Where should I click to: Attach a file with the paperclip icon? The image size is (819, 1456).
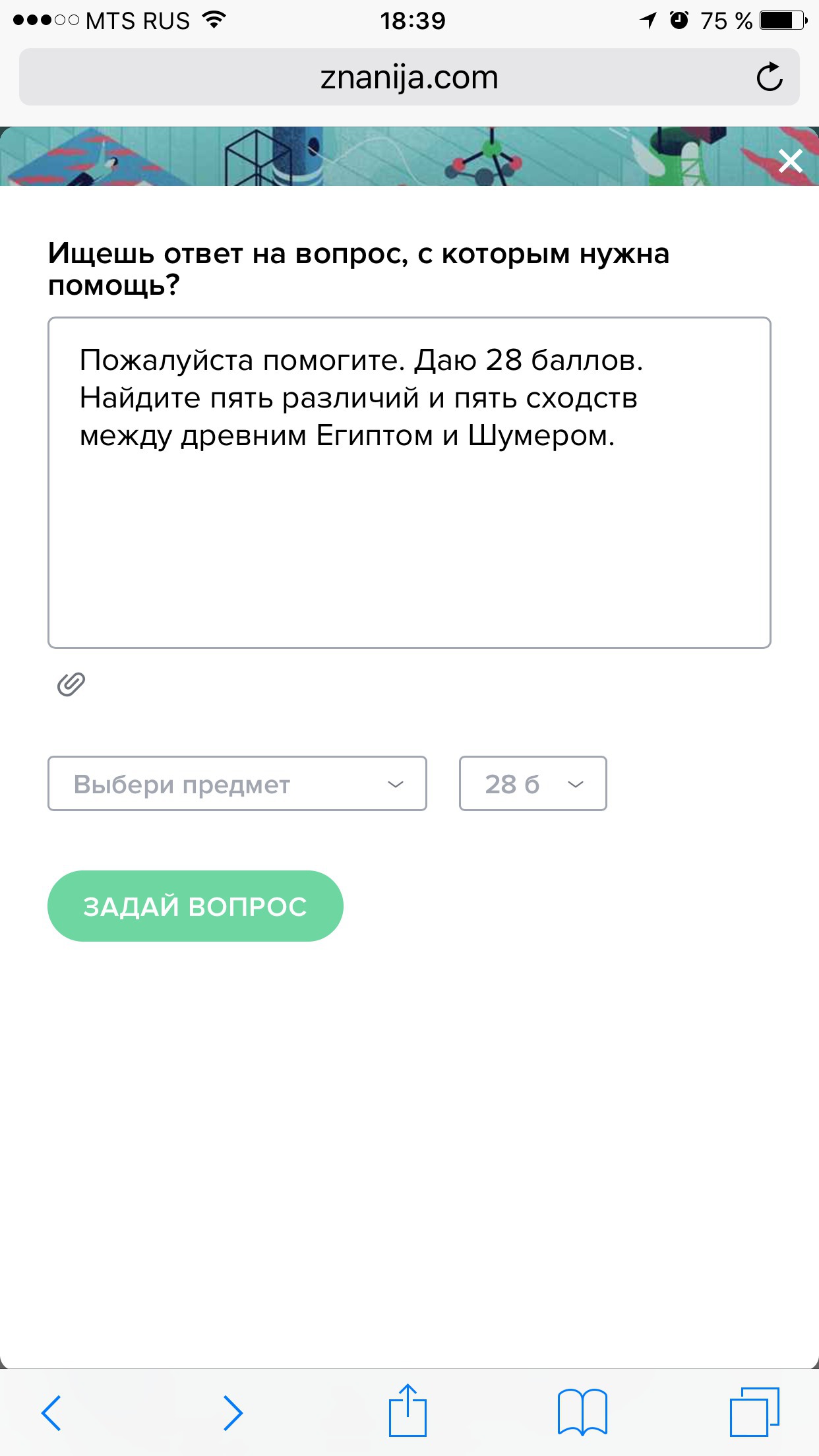click(71, 684)
